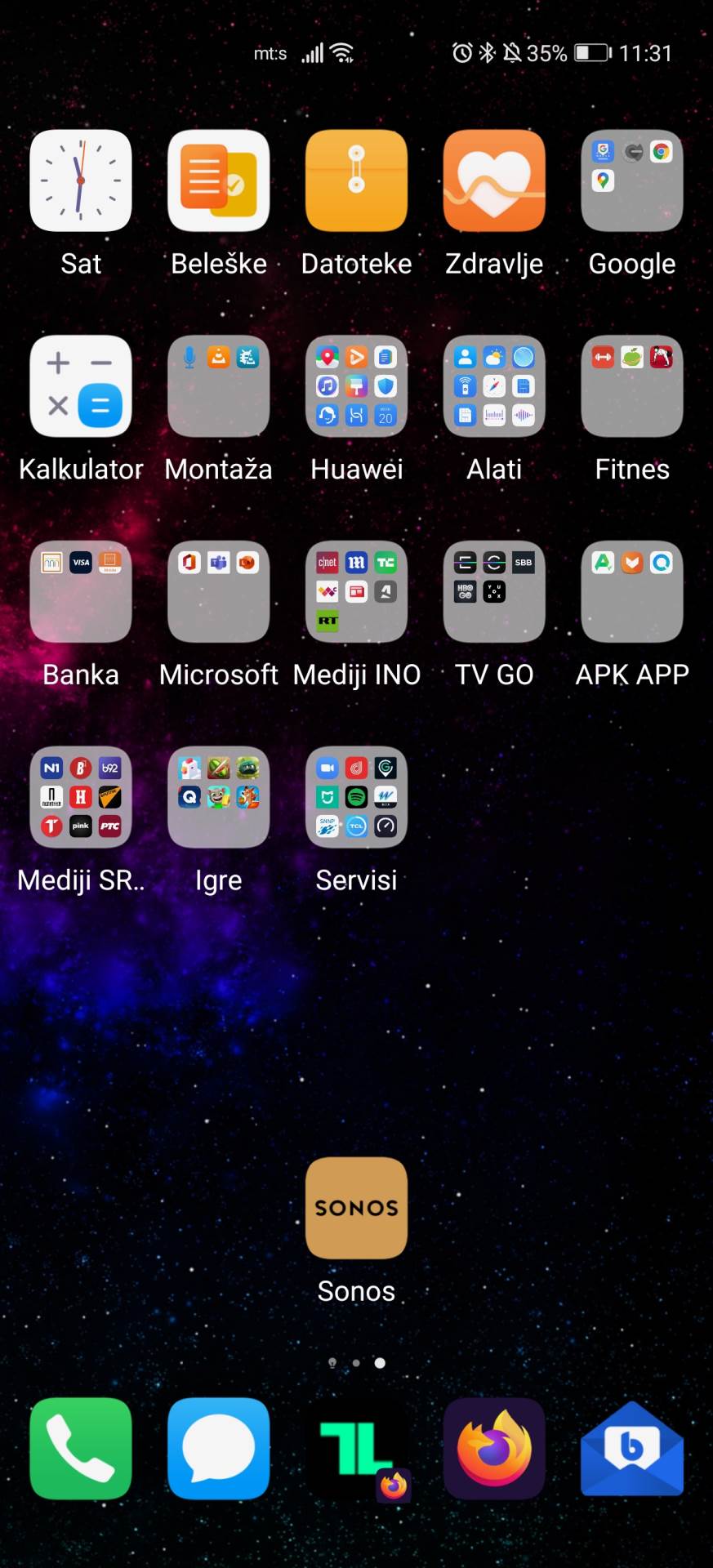Viewport: 713px width, 1568px height.
Task: Launch Firefox browser from the dock
Action: 494,1448
